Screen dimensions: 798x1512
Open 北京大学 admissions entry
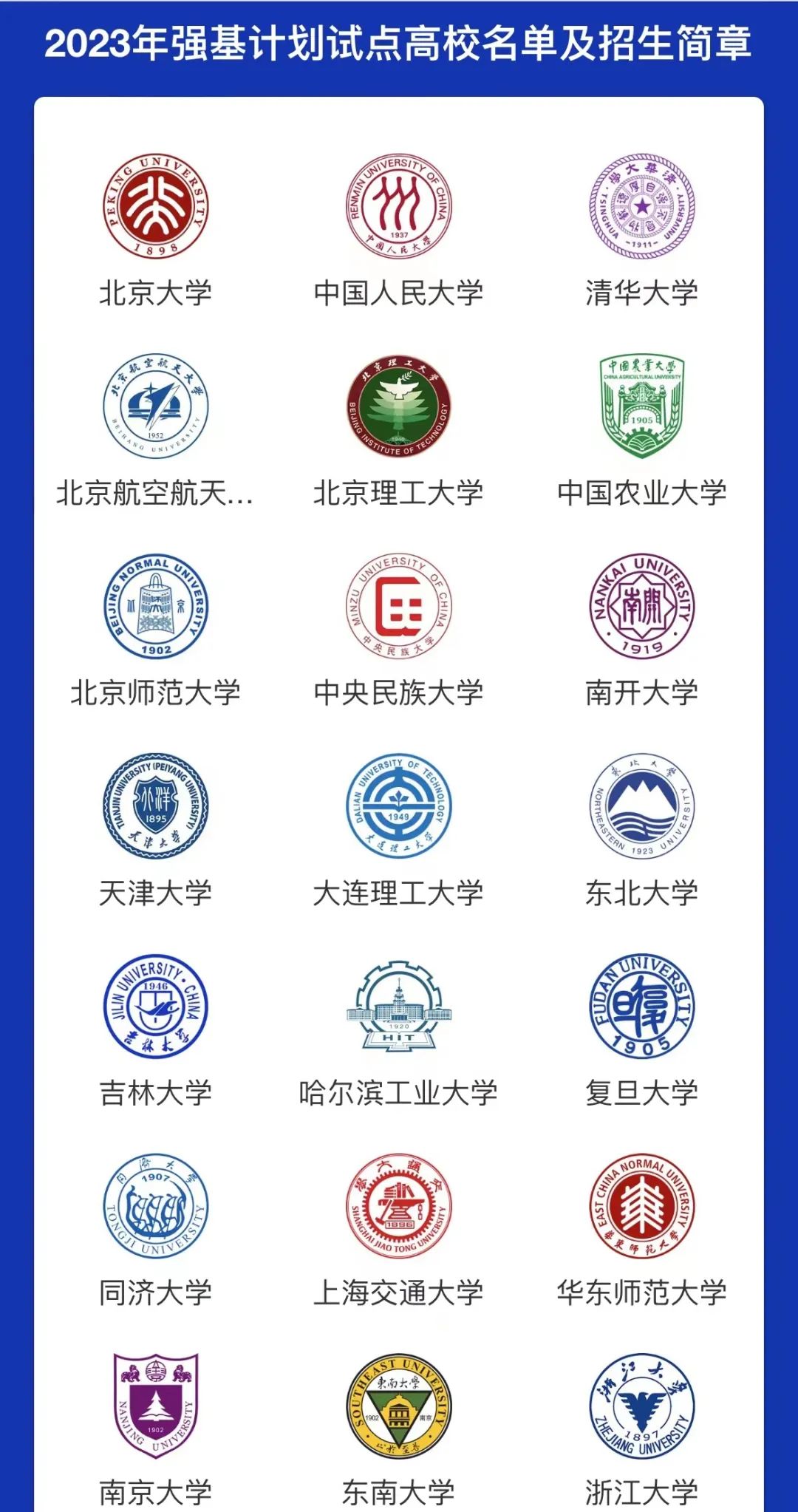point(156,208)
